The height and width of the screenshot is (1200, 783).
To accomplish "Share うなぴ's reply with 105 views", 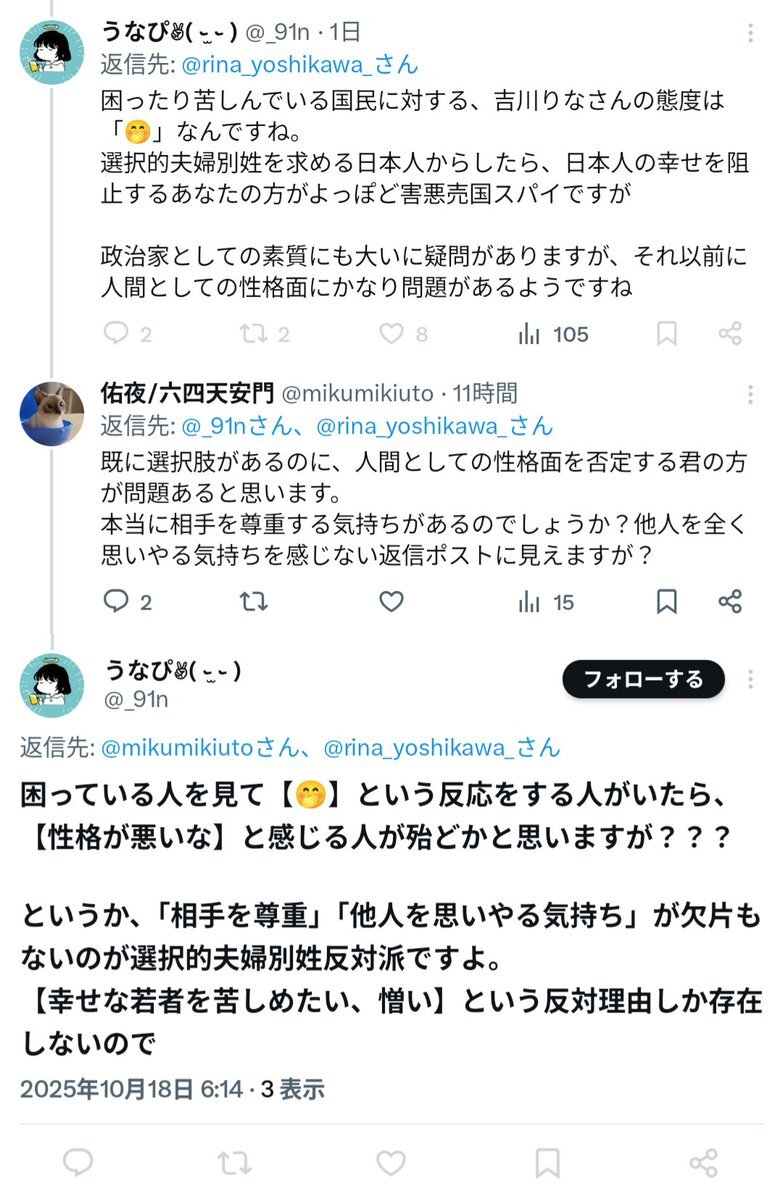I will click(731, 334).
